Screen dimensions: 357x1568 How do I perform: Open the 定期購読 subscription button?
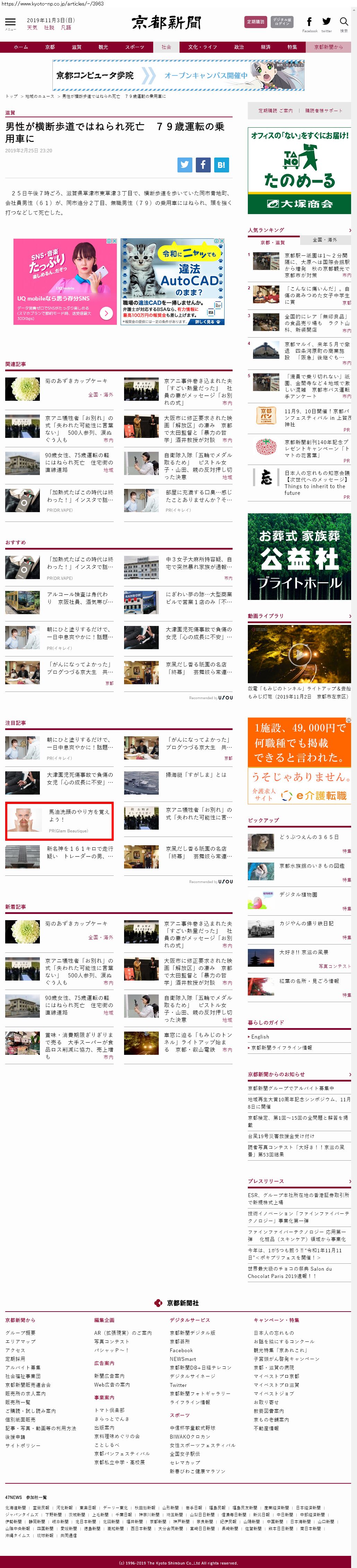(255, 22)
